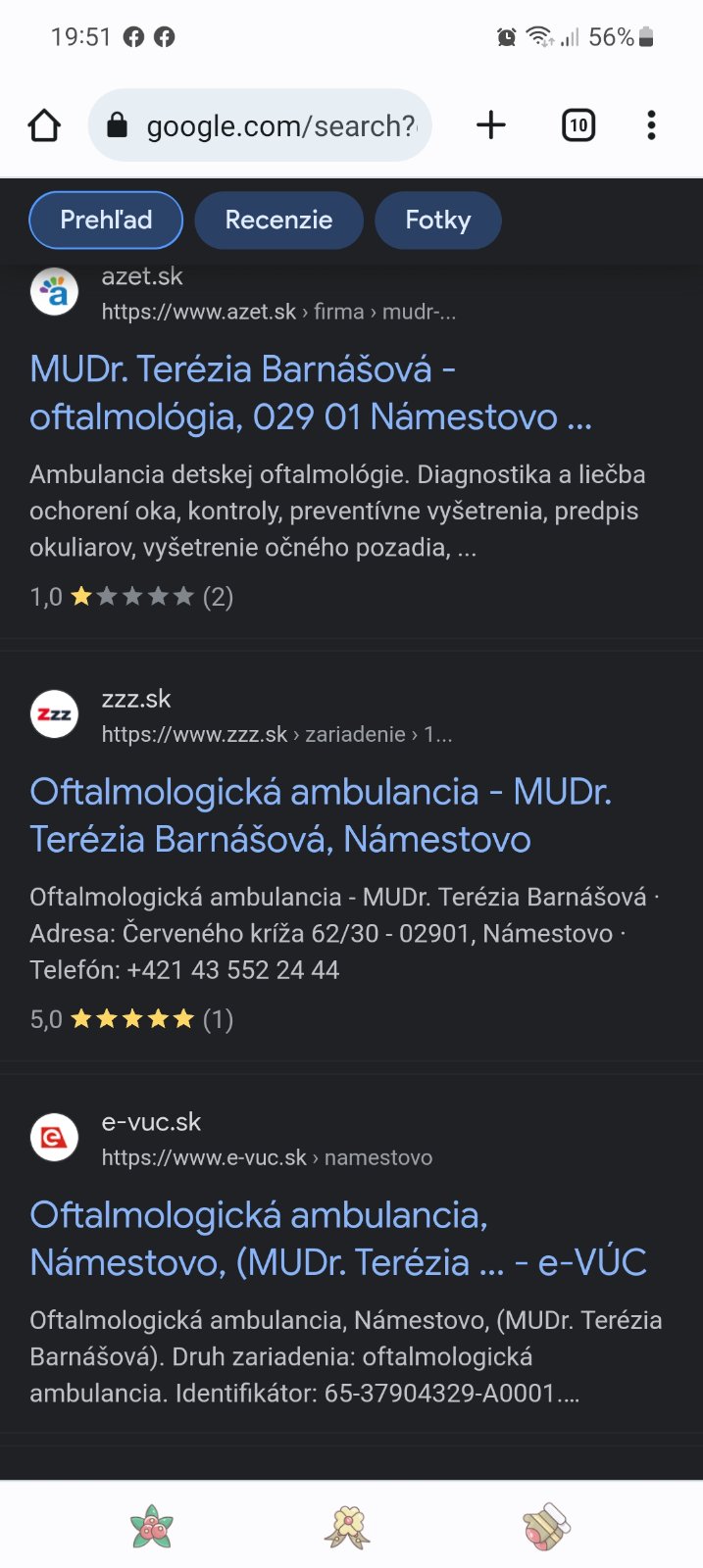Open a new browser tab

(490, 125)
